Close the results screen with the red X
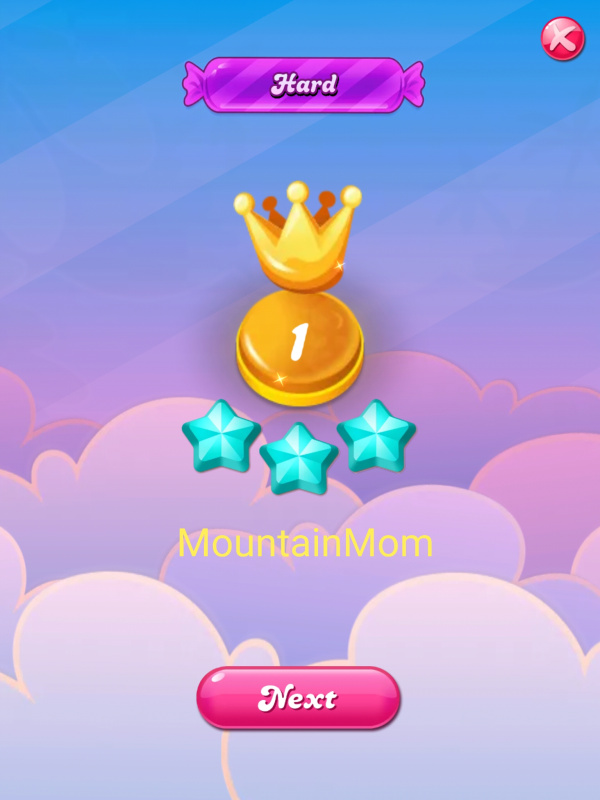600x800 pixels. (x=562, y=40)
